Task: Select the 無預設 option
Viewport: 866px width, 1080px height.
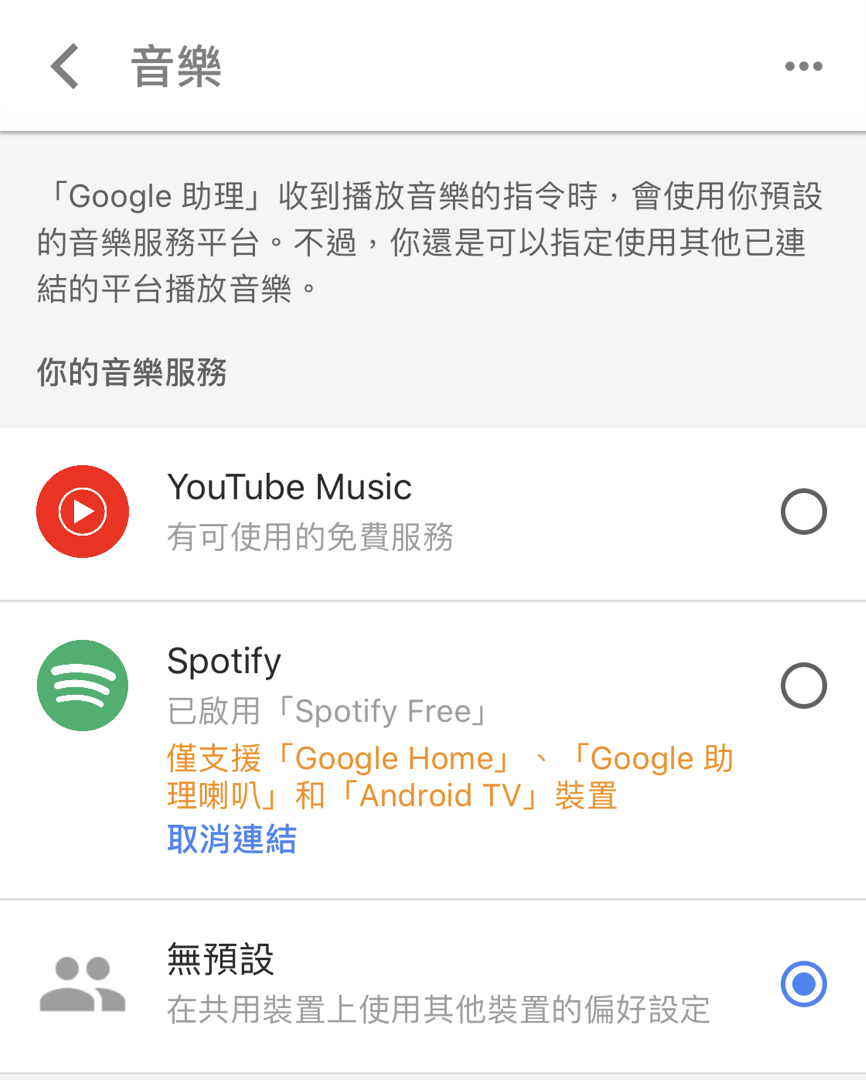Action: coord(803,984)
